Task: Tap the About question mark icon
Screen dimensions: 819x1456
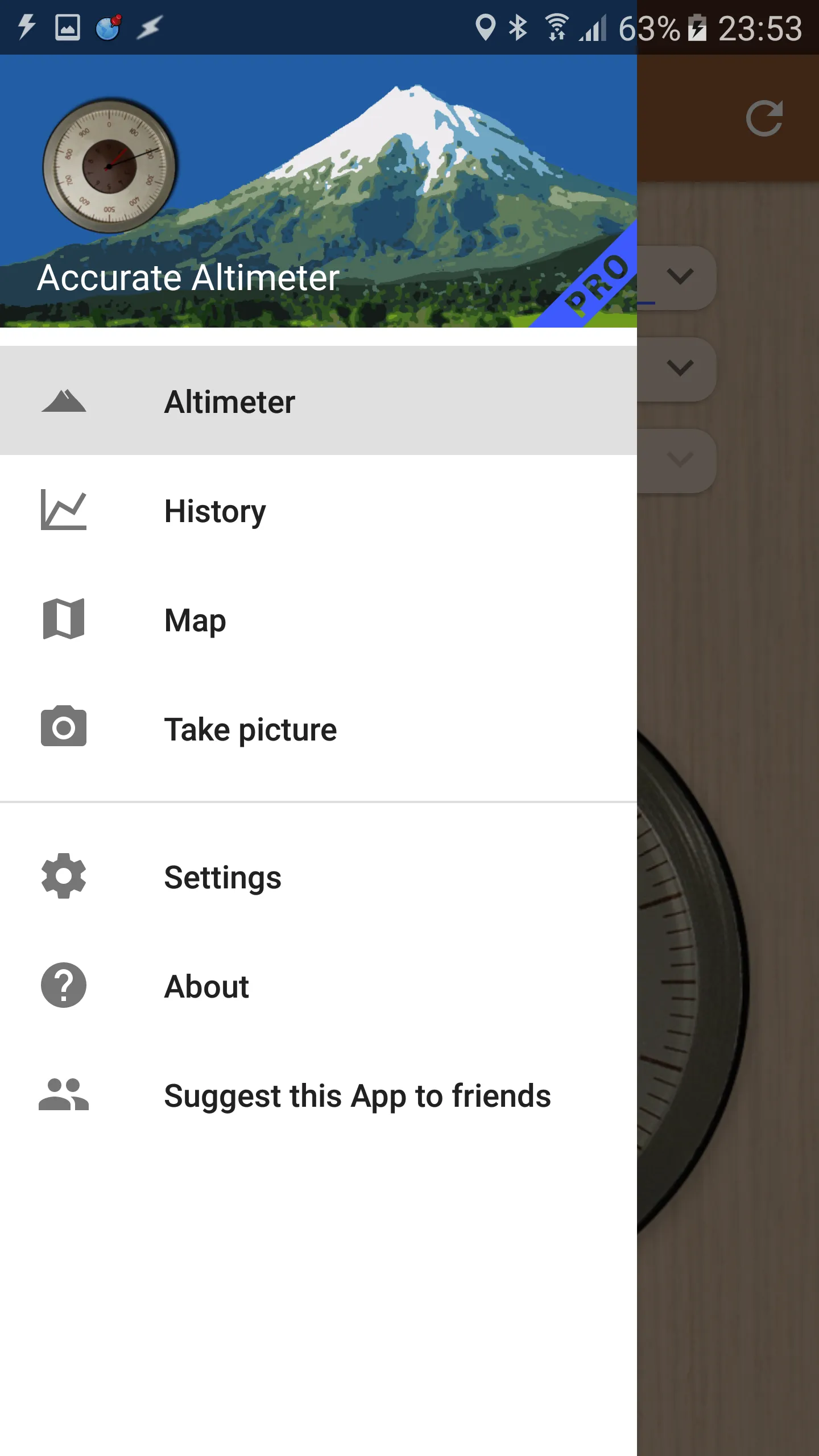Action: (x=63, y=985)
